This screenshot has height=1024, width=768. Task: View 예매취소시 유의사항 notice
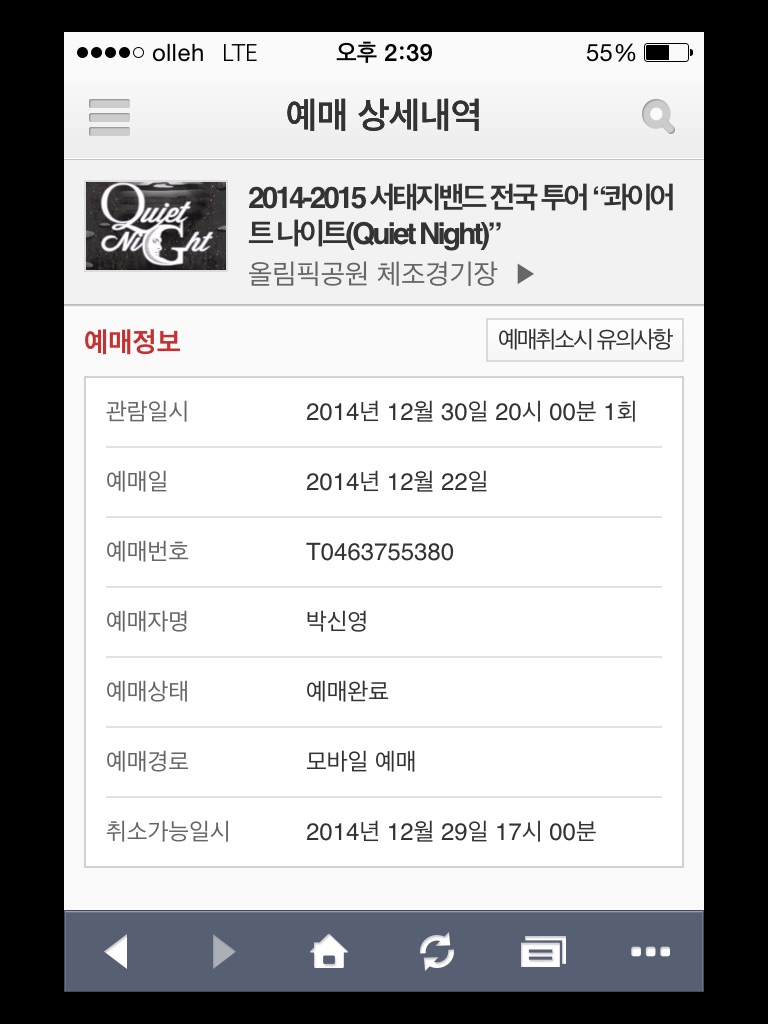(x=585, y=340)
